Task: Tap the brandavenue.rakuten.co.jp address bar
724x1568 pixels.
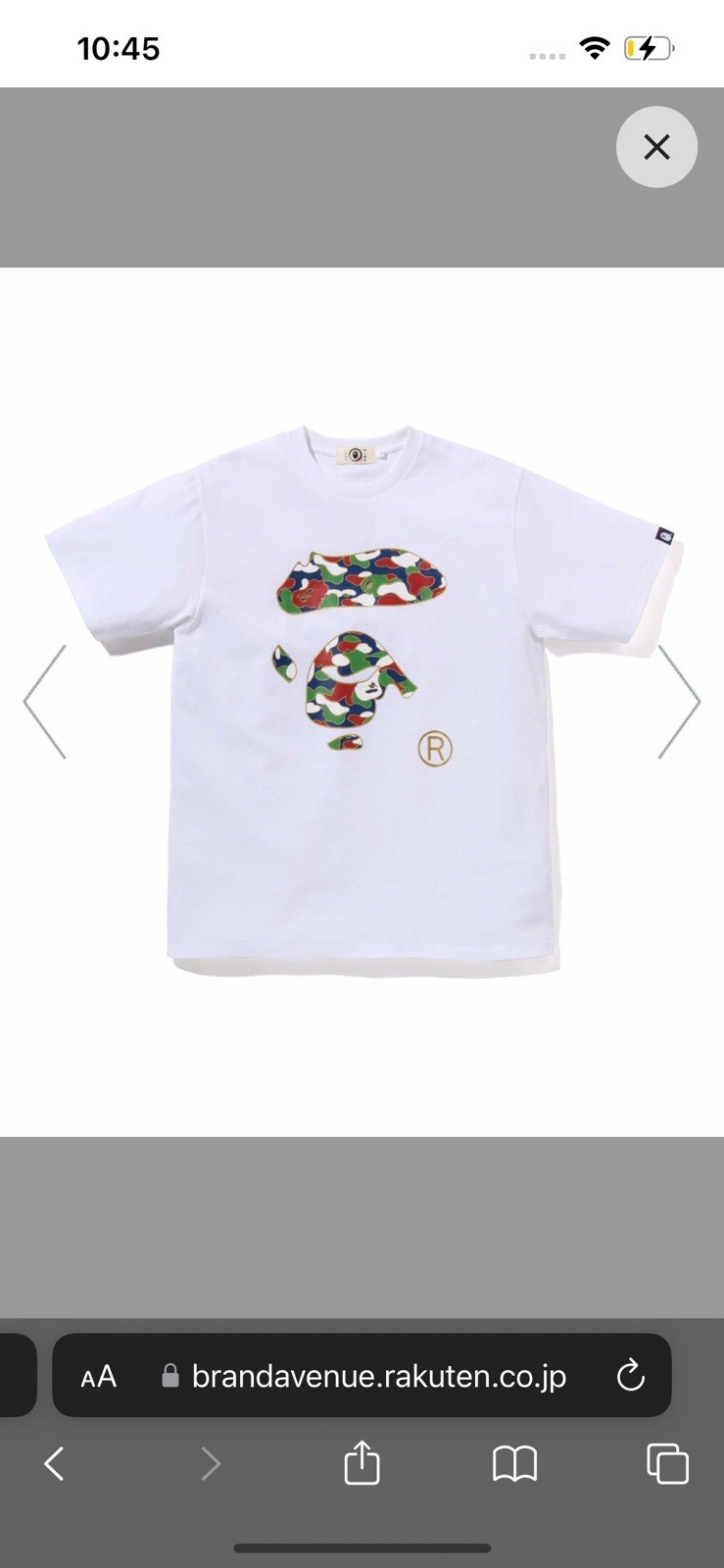Action: [378, 1377]
